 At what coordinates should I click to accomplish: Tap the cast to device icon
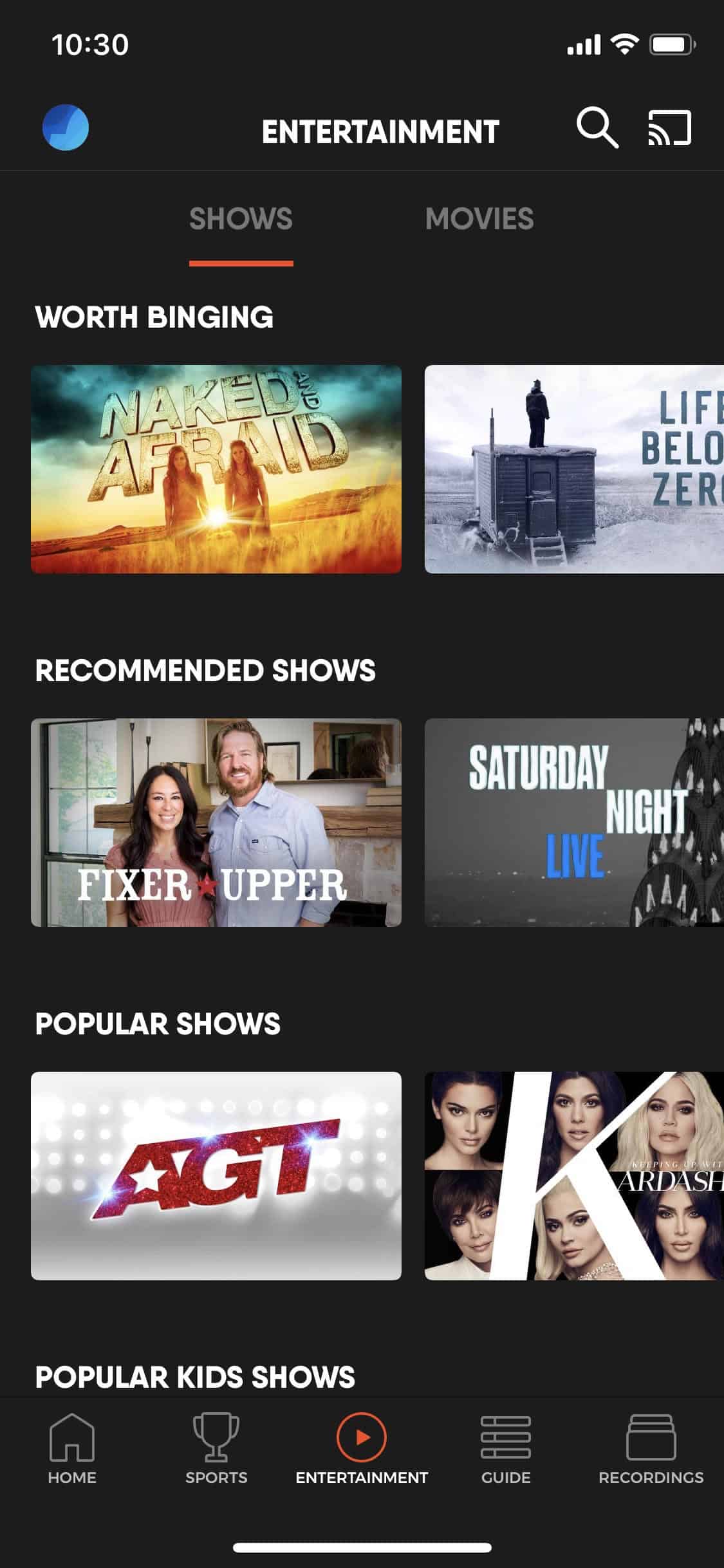[669, 127]
